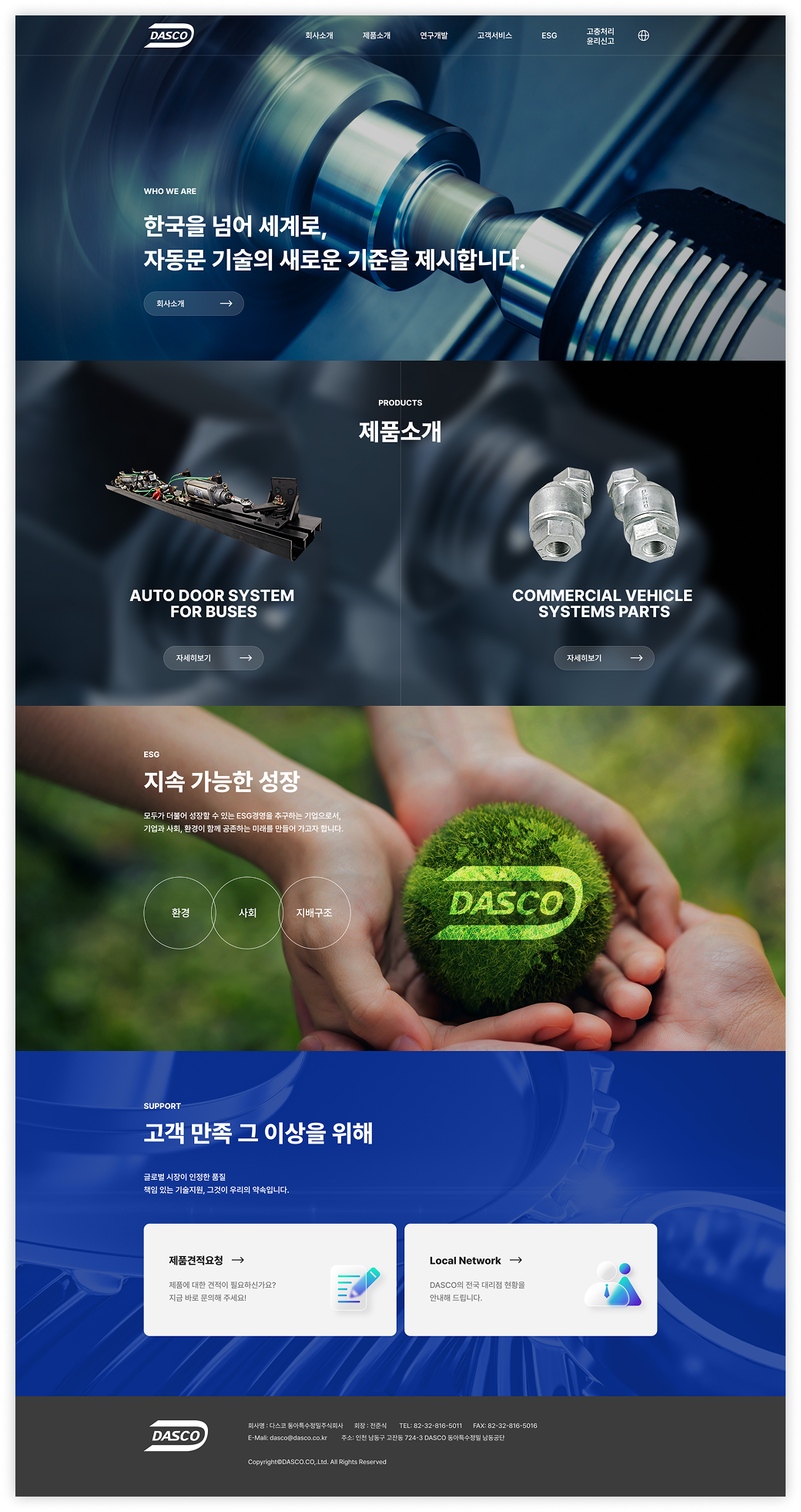Select the 사회 circle
Image resolution: width=801 pixels, height=1512 pixels.
tap(247, 912)
